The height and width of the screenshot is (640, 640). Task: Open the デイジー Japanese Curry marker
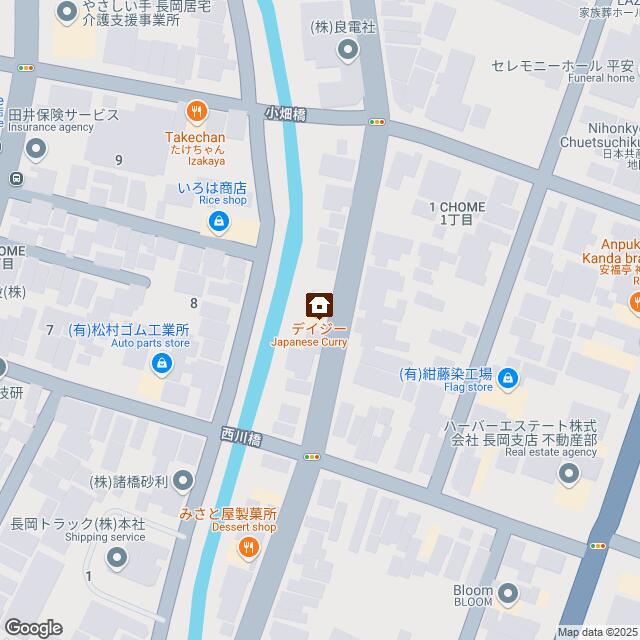320,304
